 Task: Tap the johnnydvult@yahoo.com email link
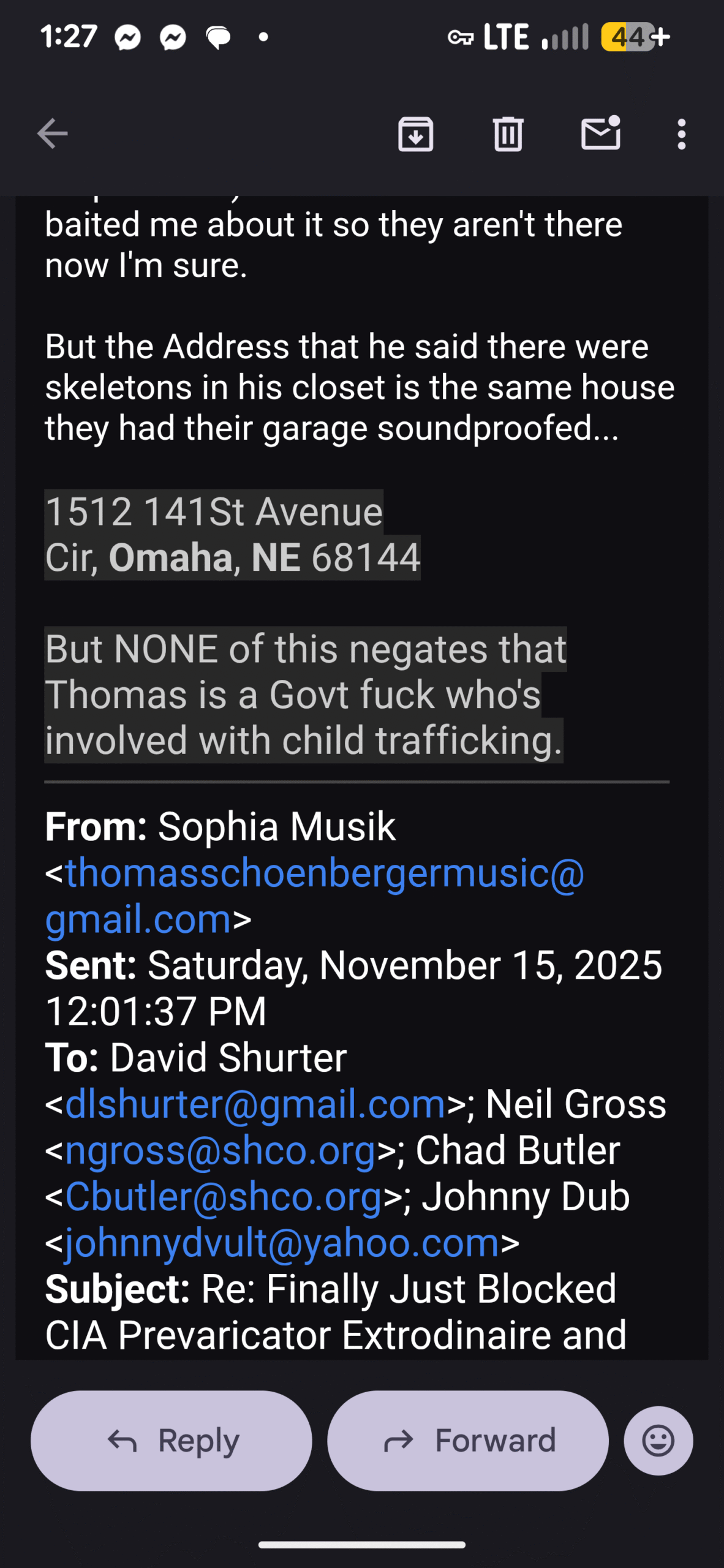[282, 1243]
